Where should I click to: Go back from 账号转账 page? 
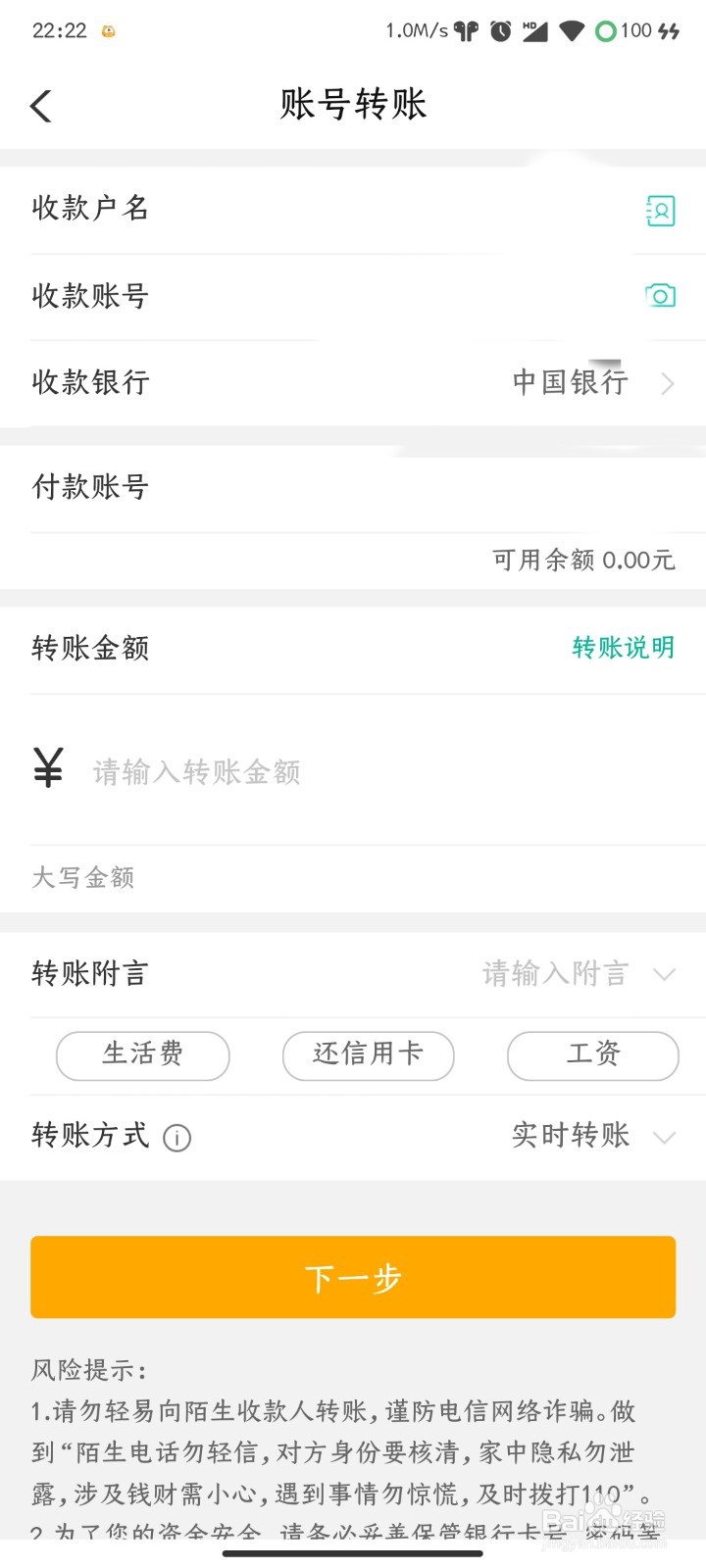coord(41,106)
